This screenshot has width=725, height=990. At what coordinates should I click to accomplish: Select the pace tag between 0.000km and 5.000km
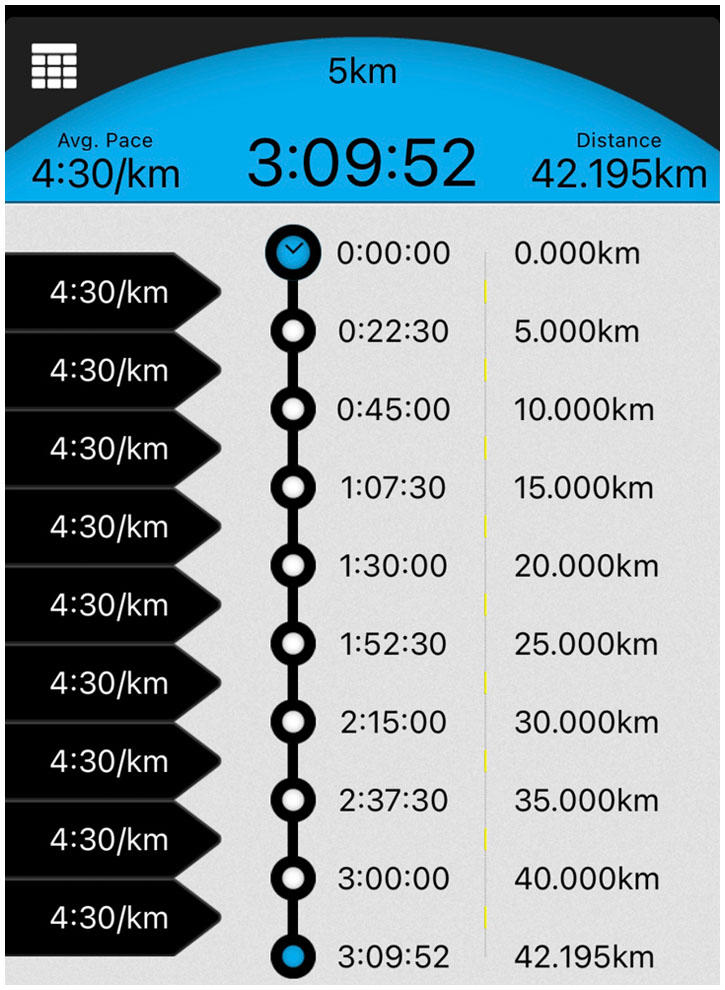click(110, 292)
